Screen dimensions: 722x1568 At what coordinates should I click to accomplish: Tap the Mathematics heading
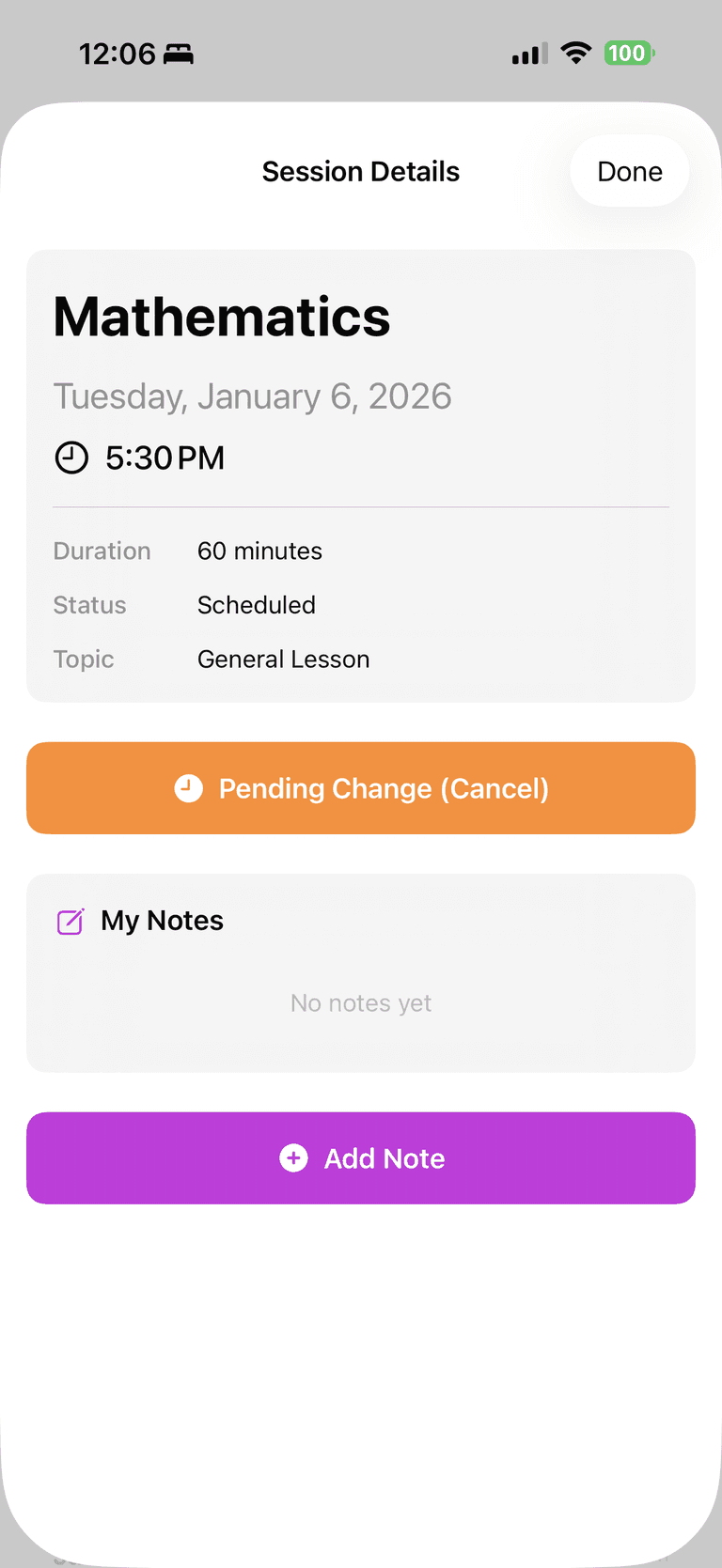[x=222, y=318]
